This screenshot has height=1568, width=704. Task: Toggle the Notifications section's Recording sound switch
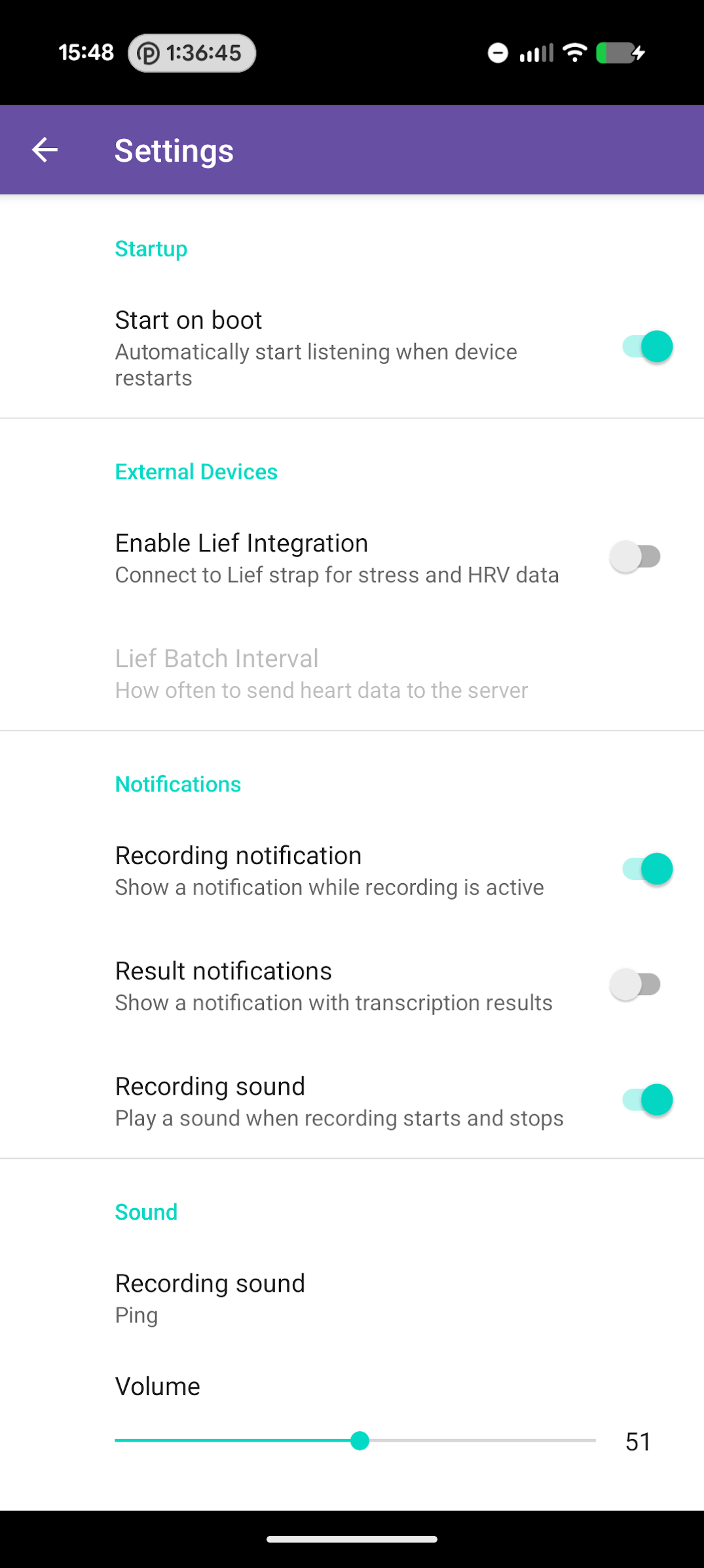pos(646,1100)
